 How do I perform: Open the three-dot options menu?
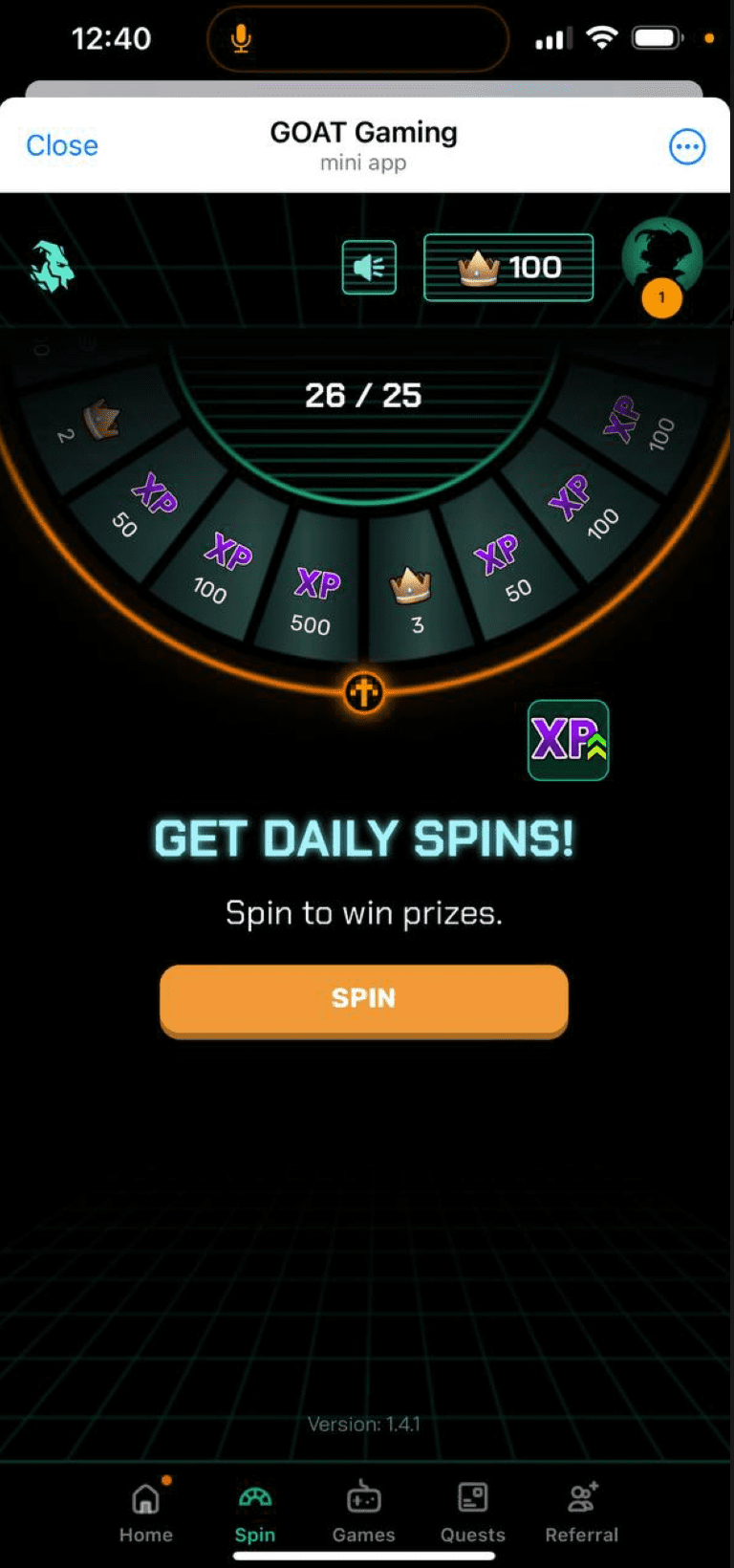click(x=687, y=146)
